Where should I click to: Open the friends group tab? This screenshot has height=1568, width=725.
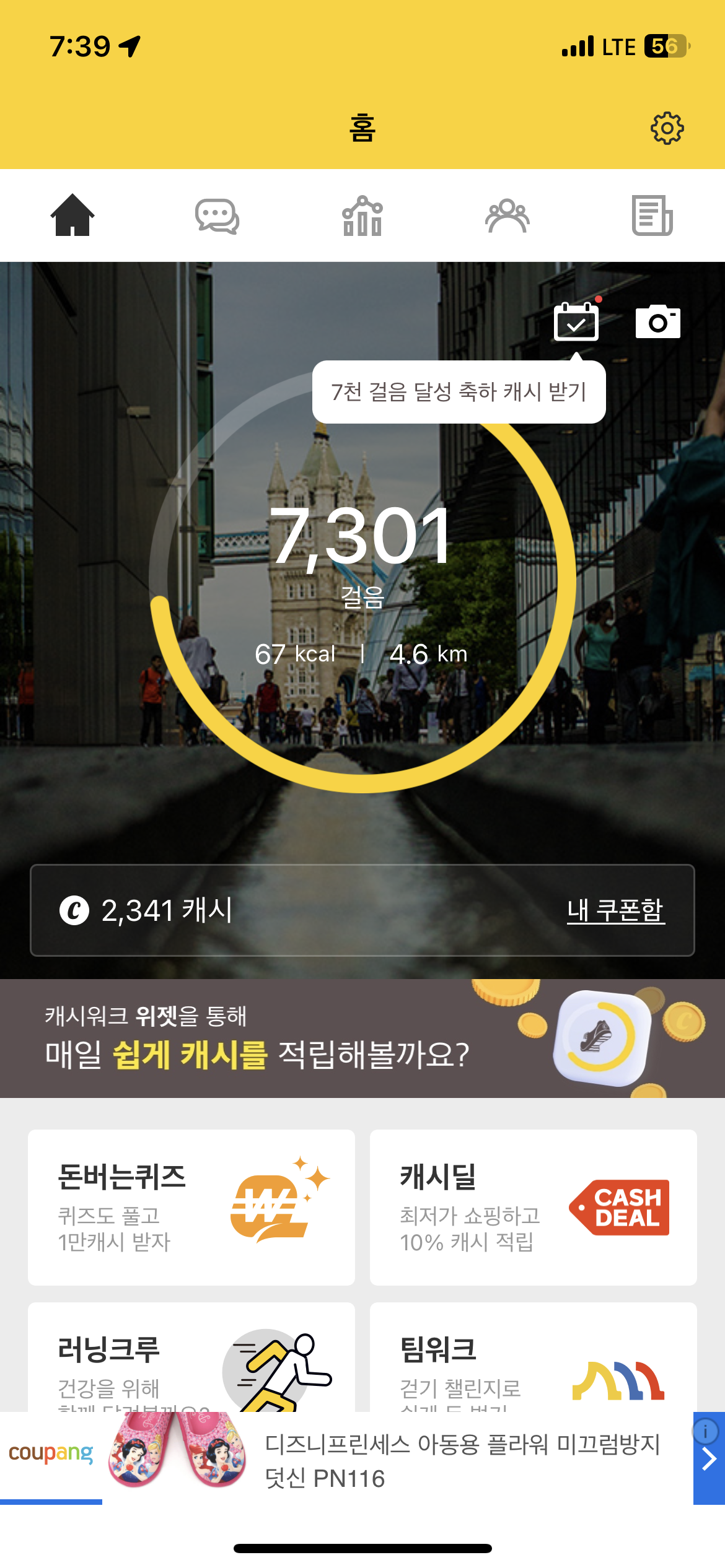pos(507,216)
